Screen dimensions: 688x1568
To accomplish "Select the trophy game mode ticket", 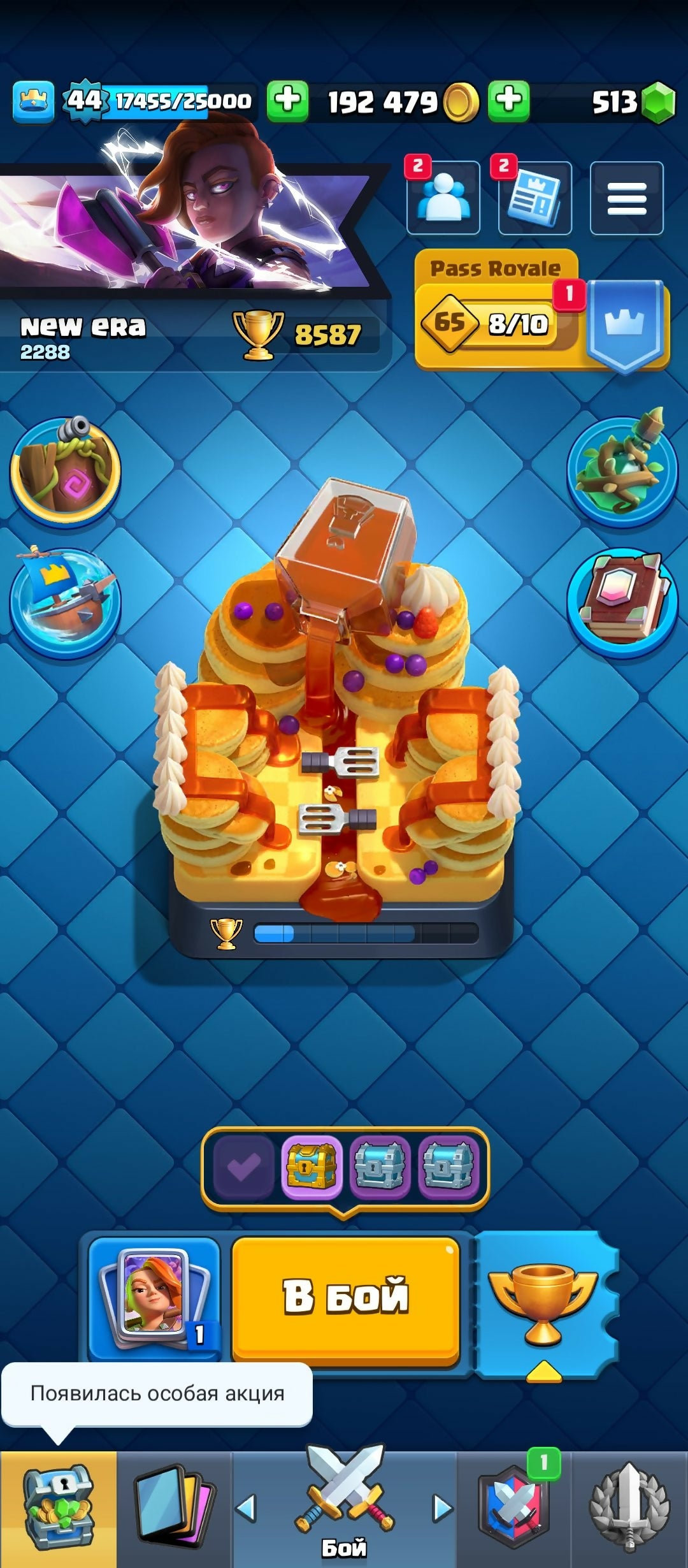I will tap(543, 1304).
